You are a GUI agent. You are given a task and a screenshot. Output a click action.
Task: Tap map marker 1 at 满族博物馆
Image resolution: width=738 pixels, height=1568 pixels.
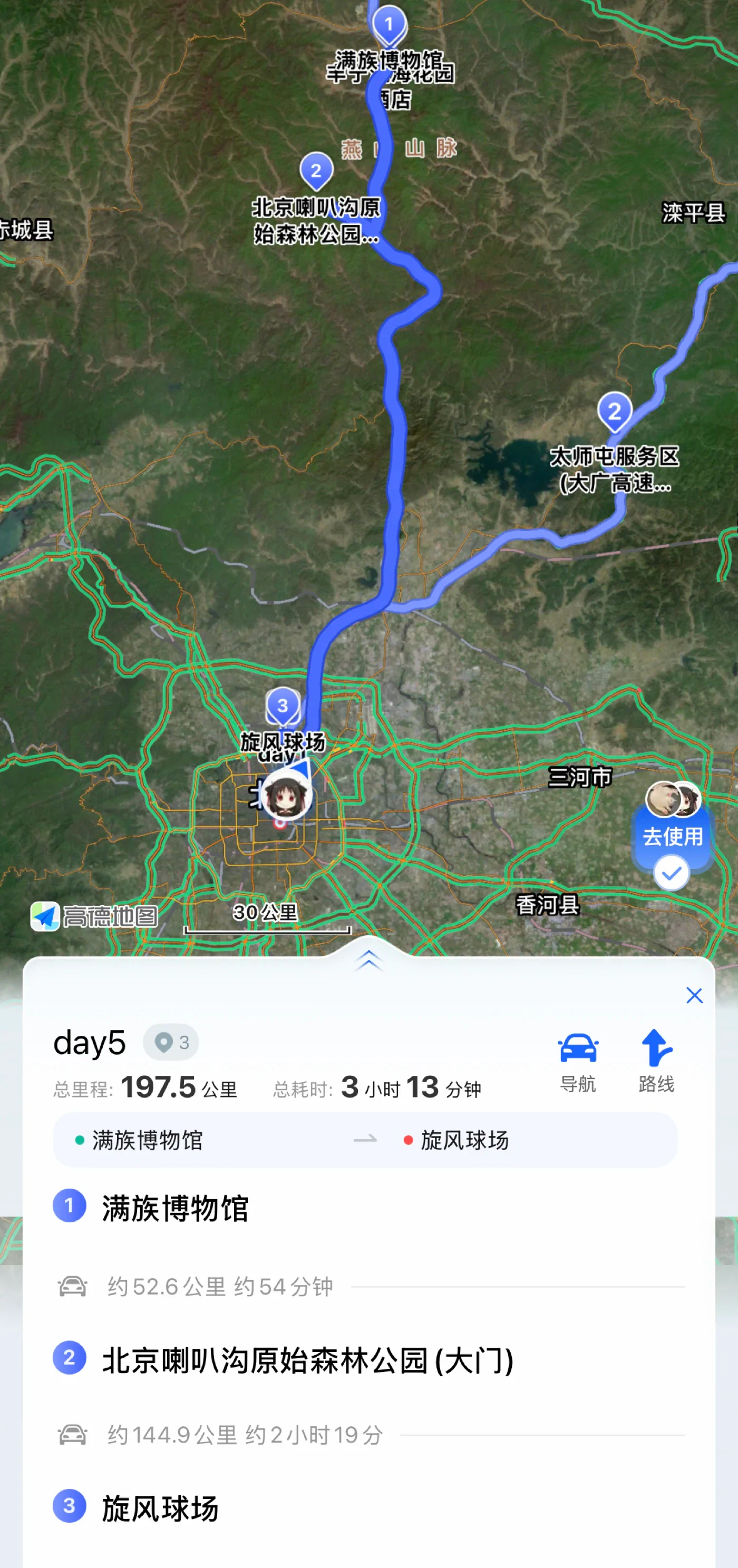[389, 25]
